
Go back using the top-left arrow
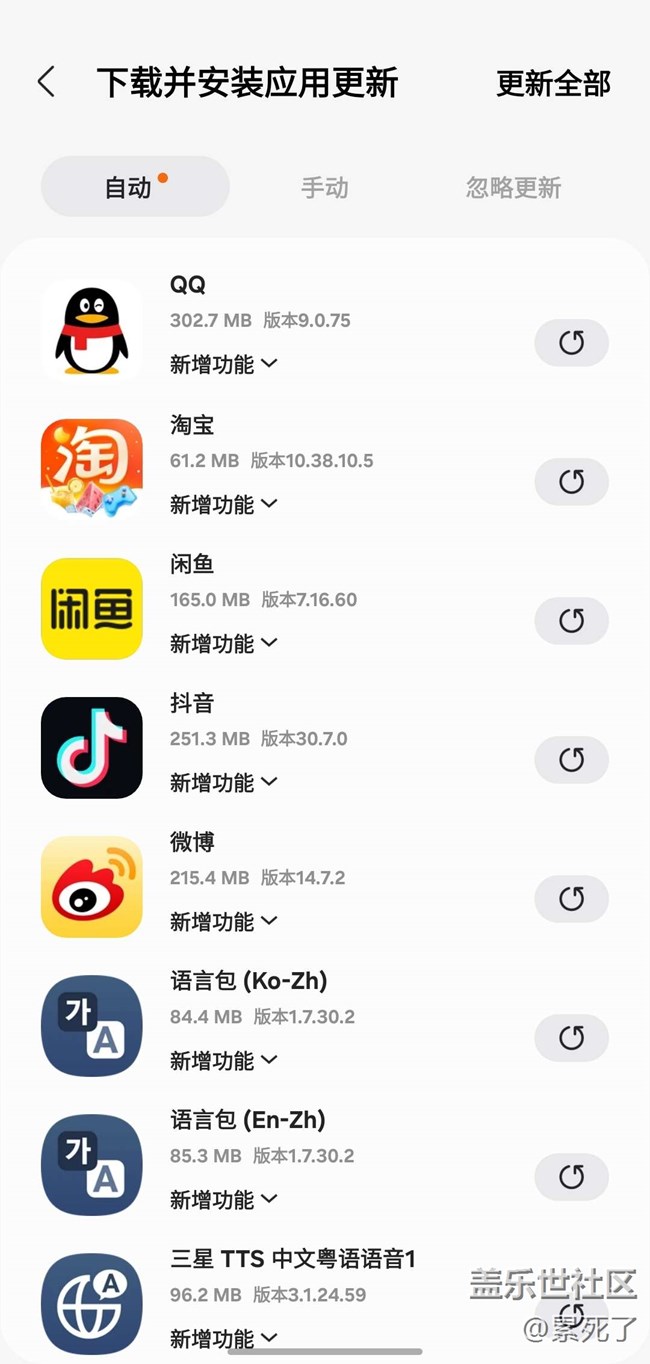click(46, 82)
